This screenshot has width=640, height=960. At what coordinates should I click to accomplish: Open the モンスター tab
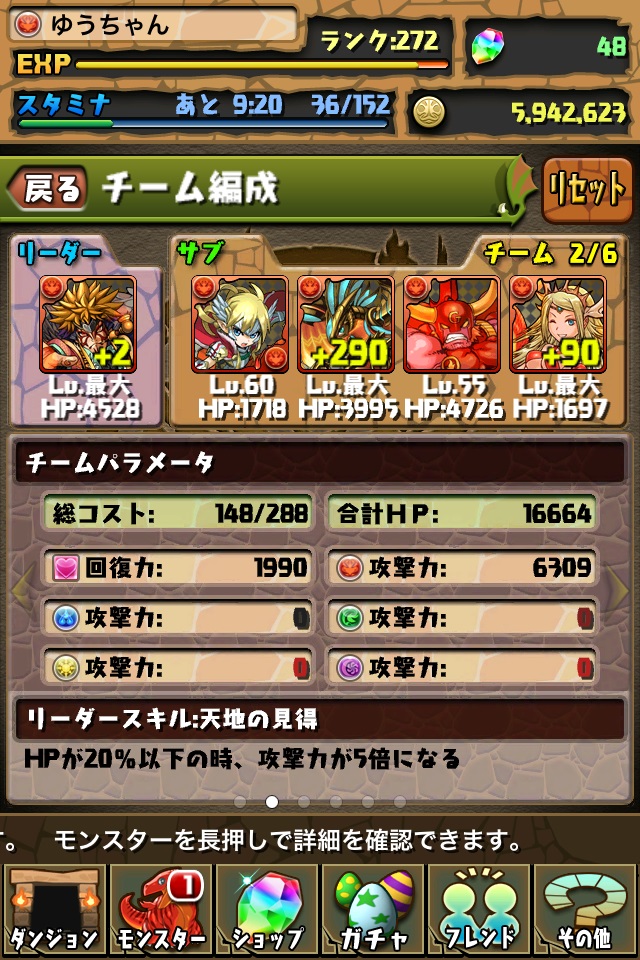pos(159,908)
